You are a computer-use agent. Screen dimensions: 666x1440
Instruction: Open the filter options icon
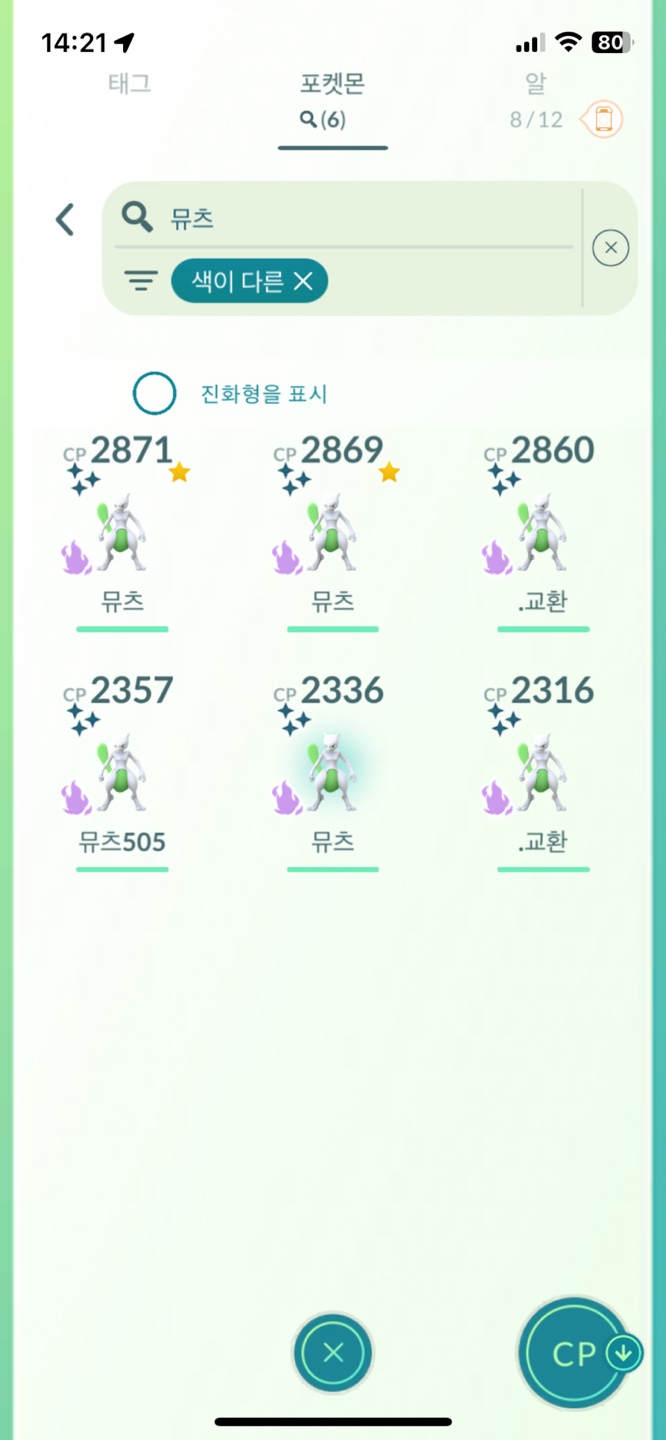[141, 282]
